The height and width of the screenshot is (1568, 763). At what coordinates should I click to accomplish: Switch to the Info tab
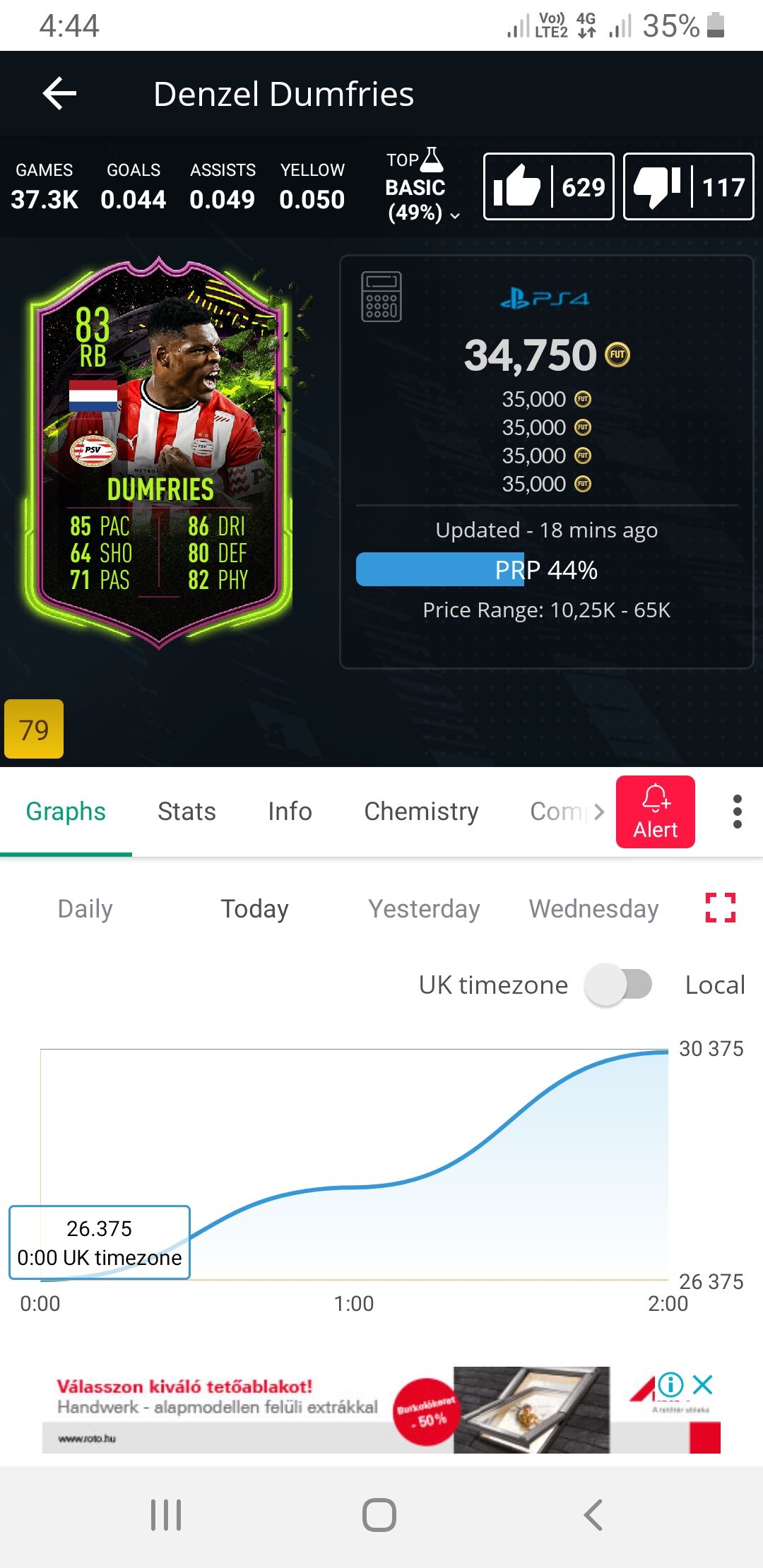290,812
